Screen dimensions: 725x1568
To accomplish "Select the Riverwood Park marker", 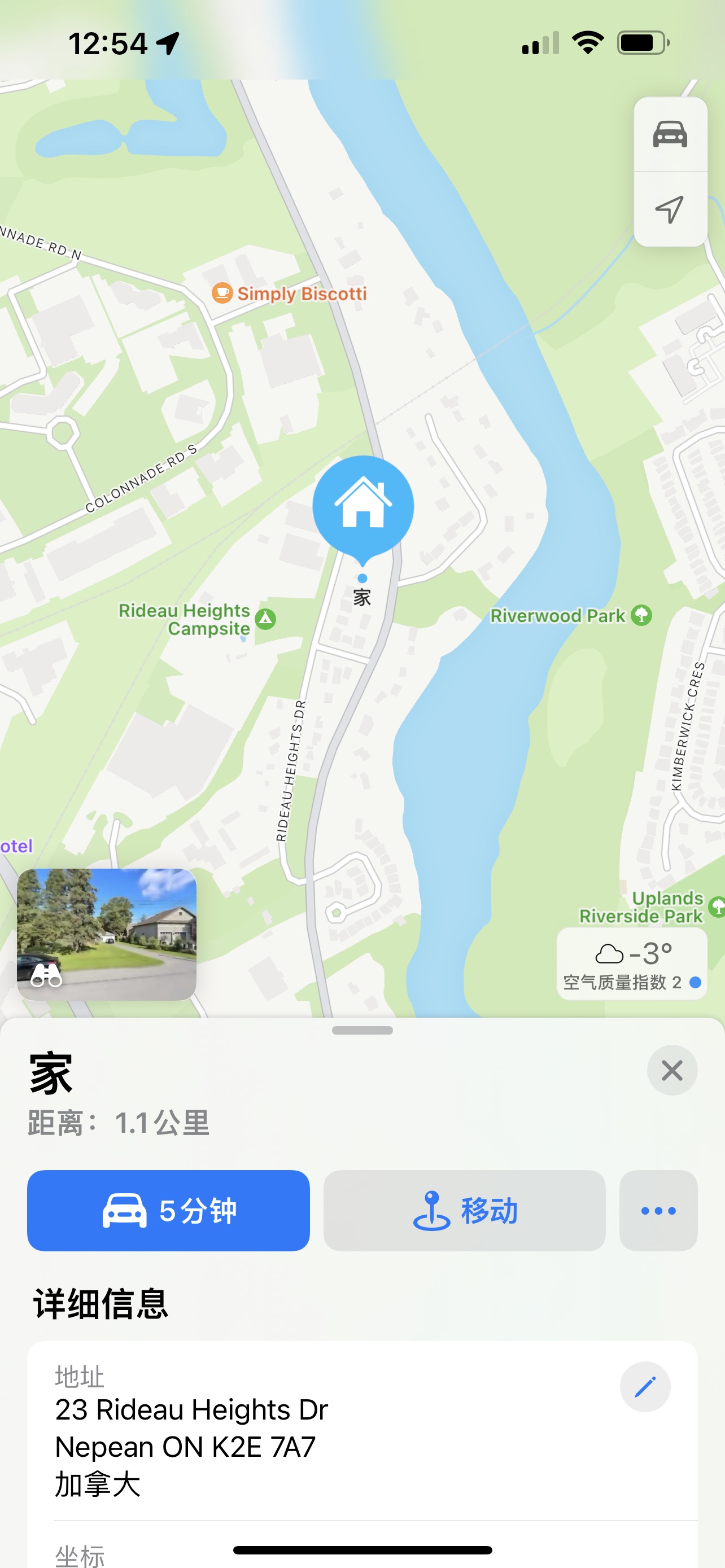I will (641, 615).
